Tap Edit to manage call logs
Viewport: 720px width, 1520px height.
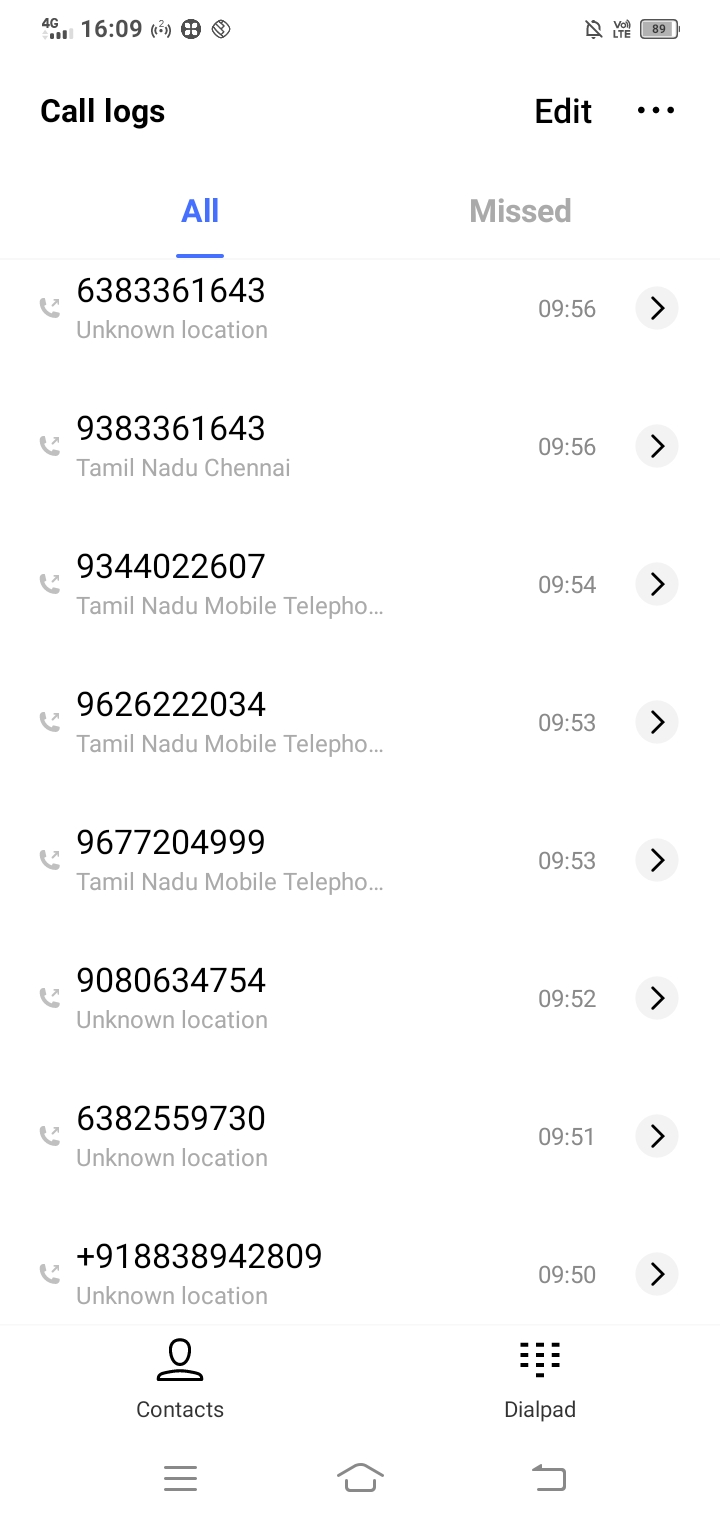click(x=563, y=111)
